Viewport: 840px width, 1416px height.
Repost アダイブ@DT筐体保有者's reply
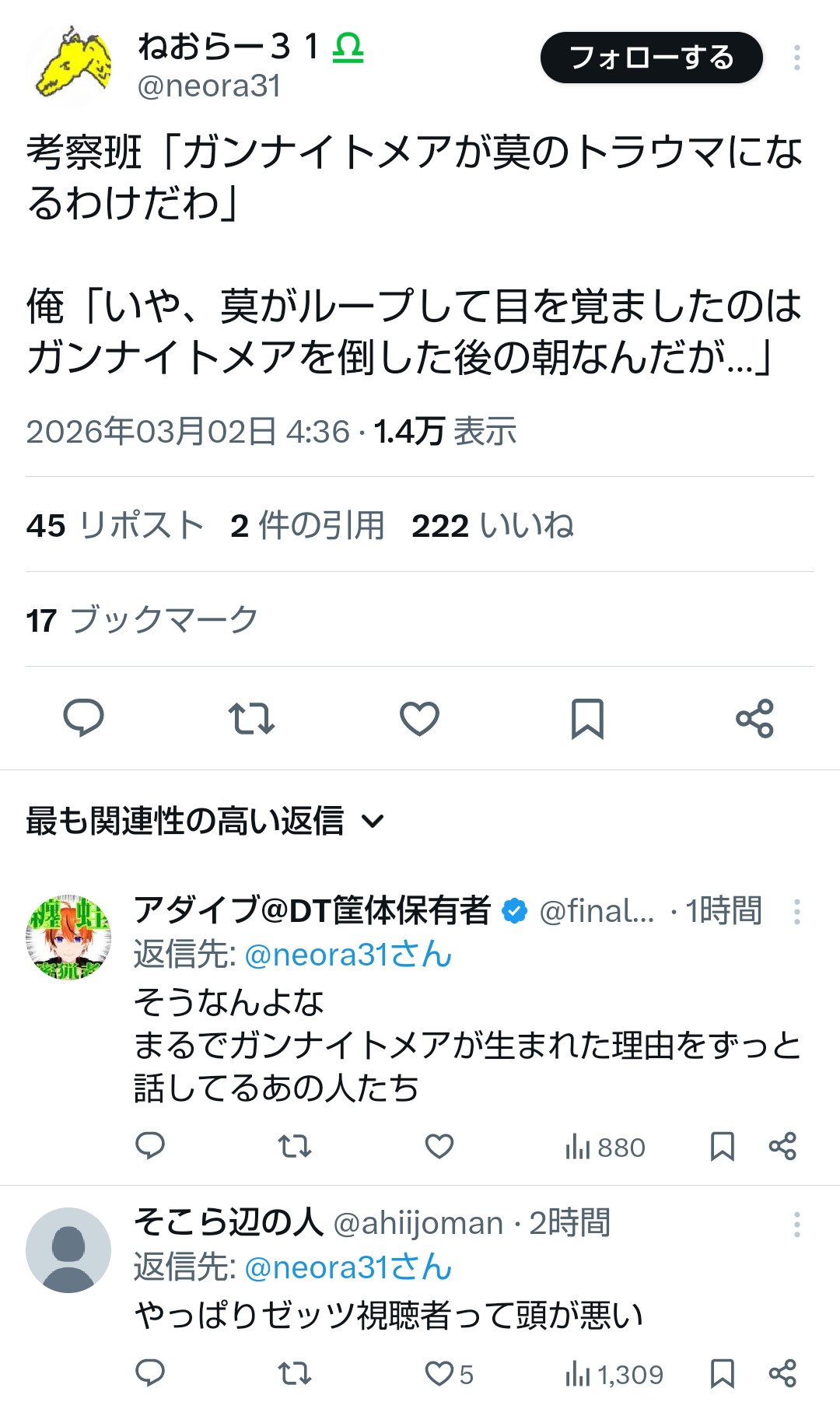[x=295, y=1146]
